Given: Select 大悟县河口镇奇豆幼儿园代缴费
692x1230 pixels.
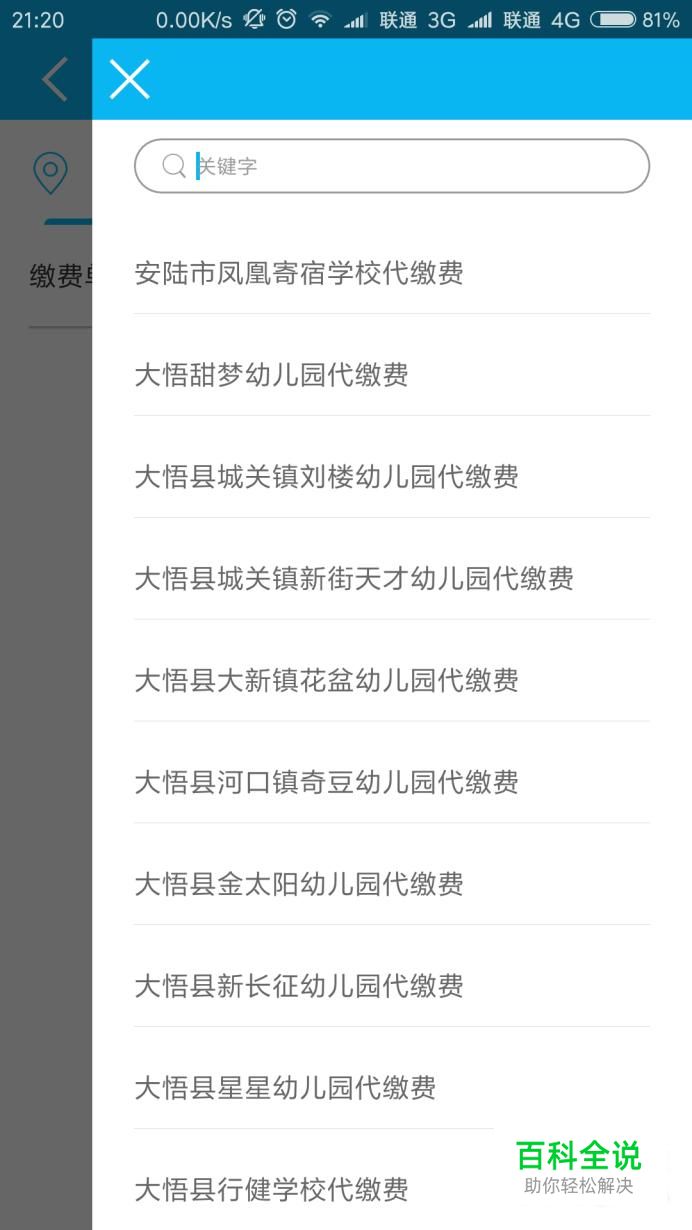Looking at the screenshot, I should (x=392, y=783).
